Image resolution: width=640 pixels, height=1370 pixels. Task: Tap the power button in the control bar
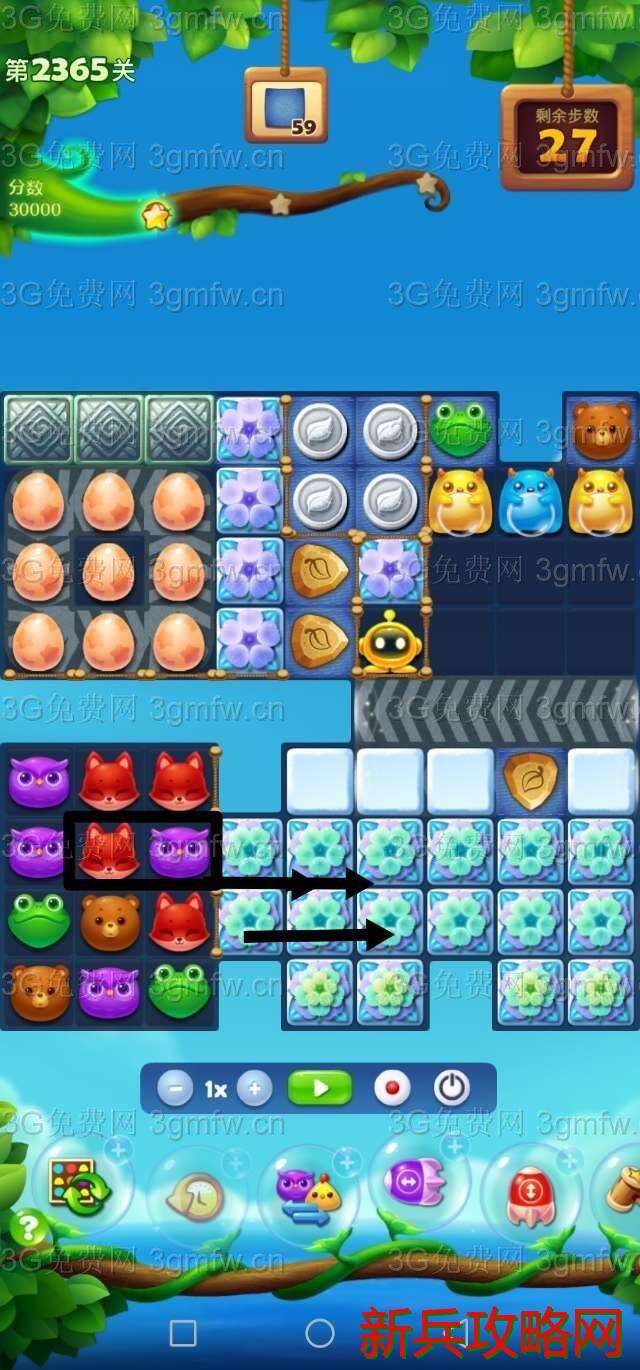452,1088
